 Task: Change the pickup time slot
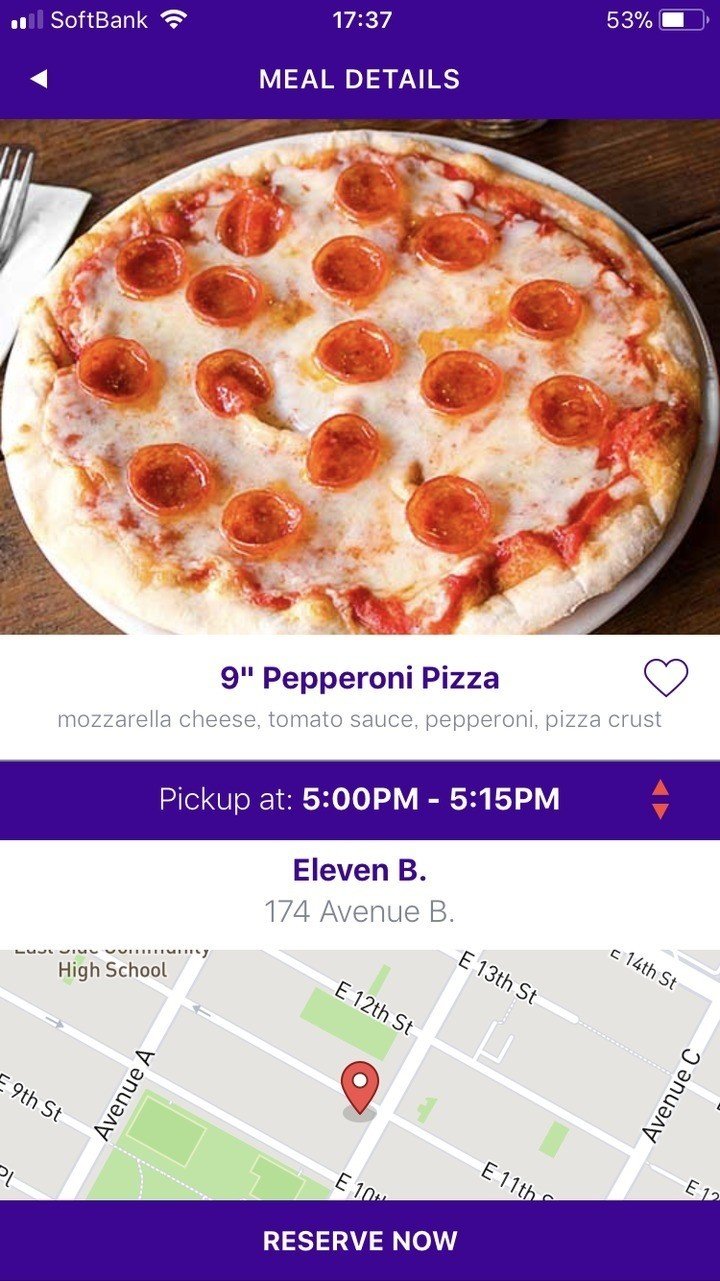[x=660, y=799]
